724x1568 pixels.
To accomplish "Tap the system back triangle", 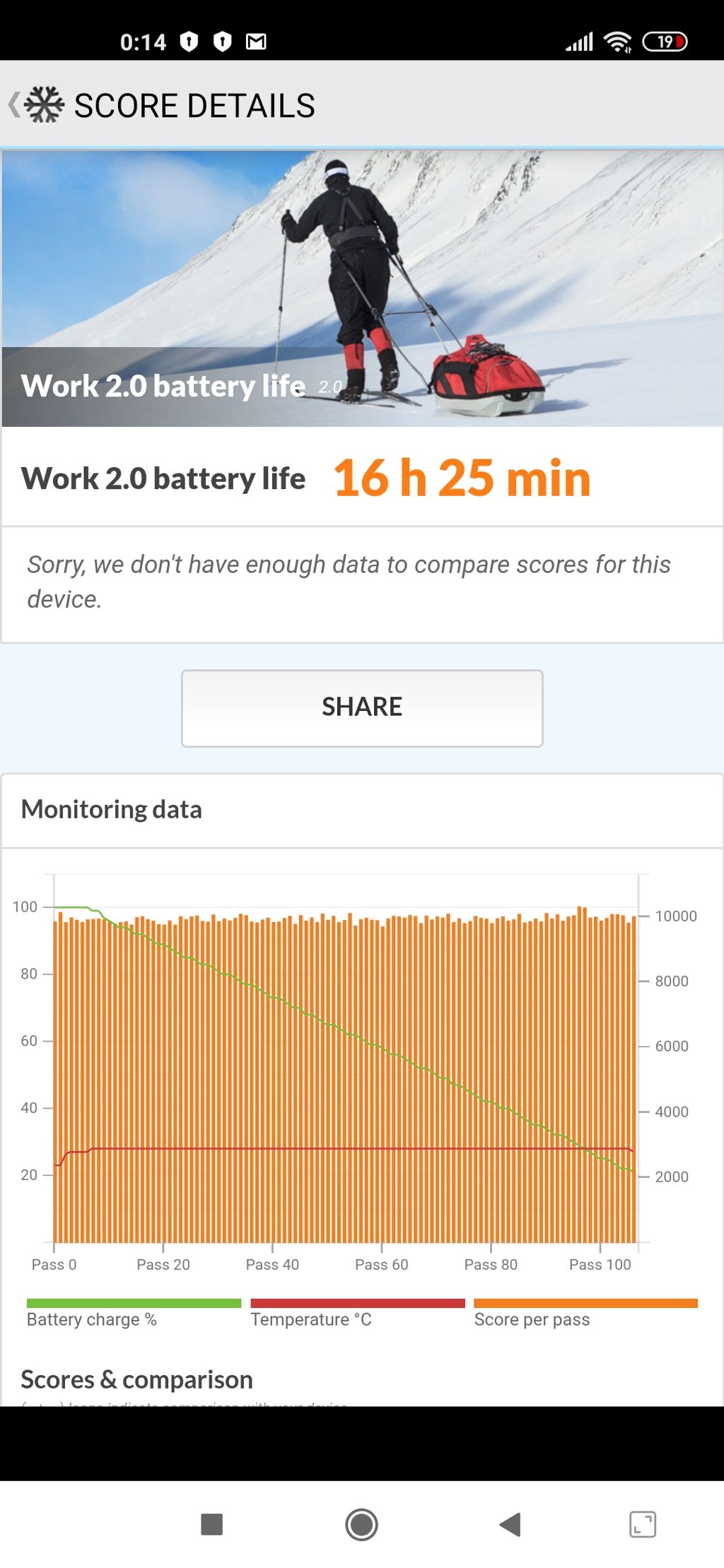I will point(510,1524).
